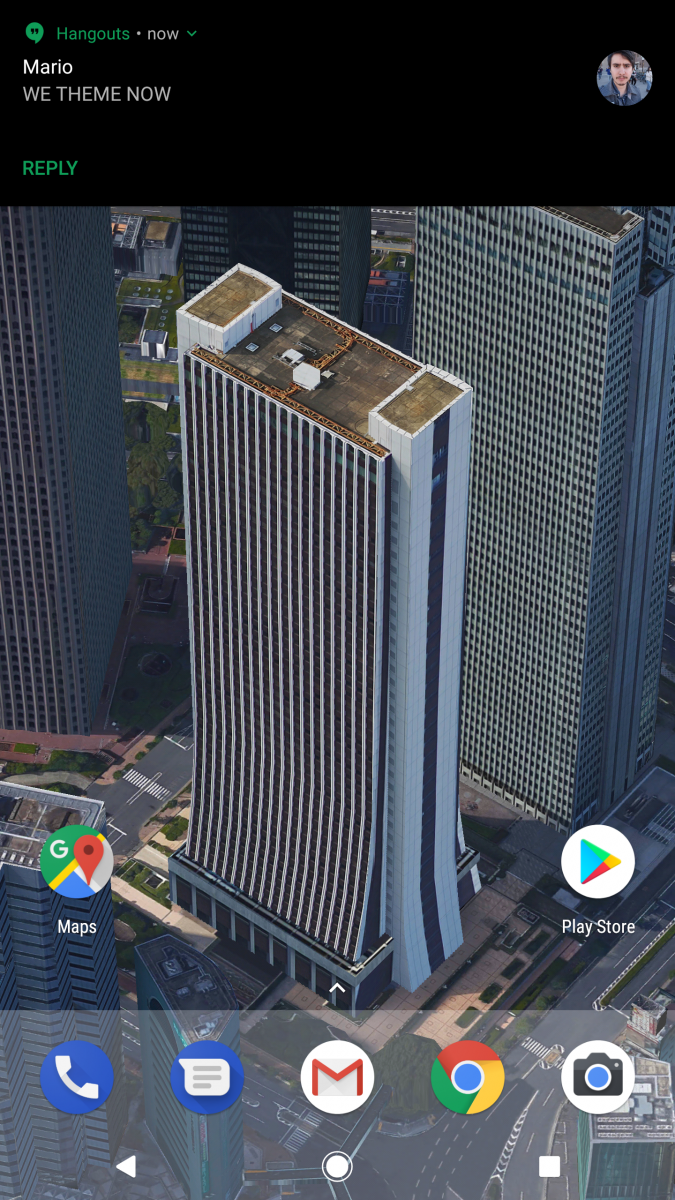This screenshot has width=675, height=1200.
Task: Open Mario's Hangouts notification
Action: [300, 82]
